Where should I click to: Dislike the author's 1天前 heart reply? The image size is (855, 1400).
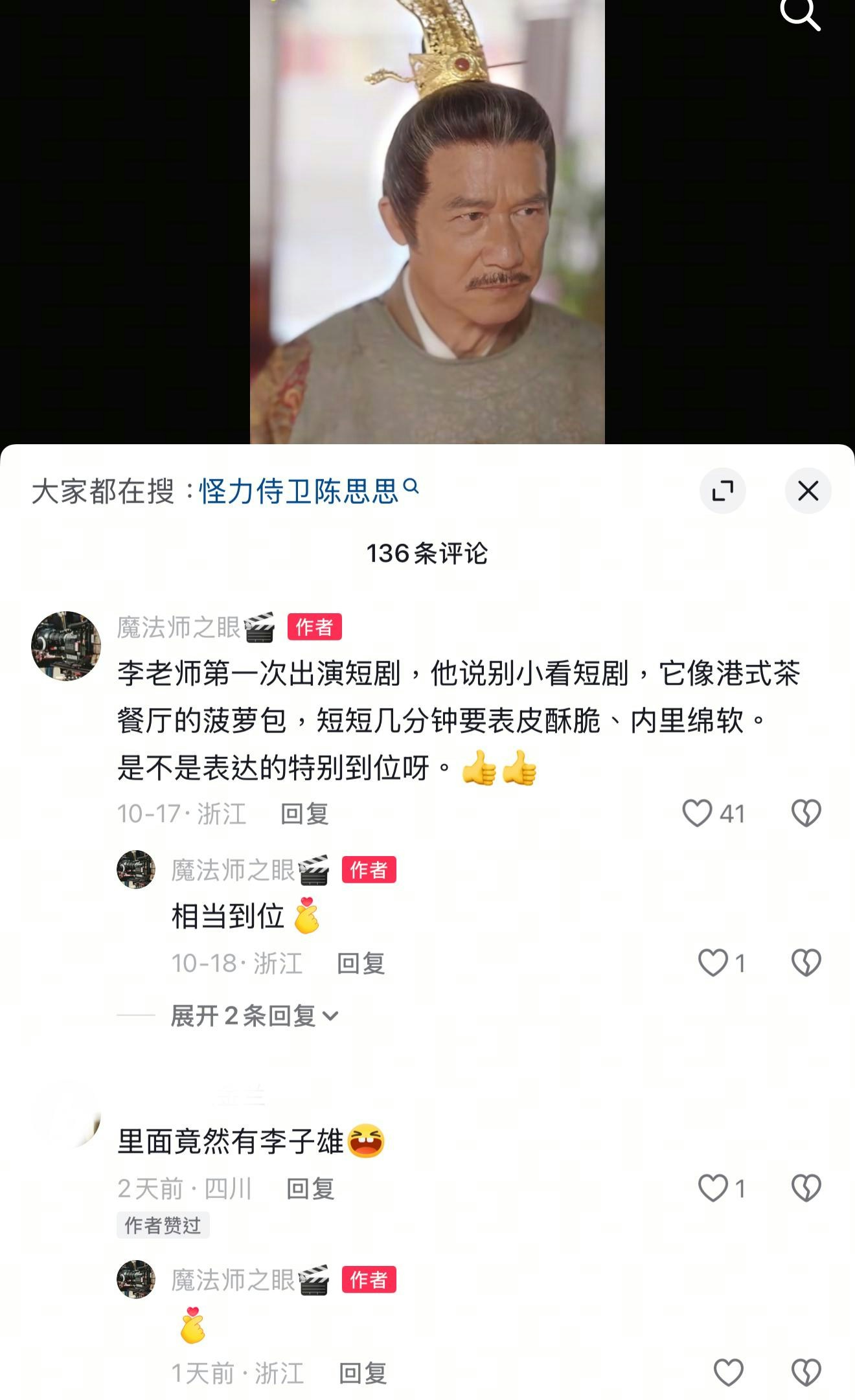point(806,1372)
